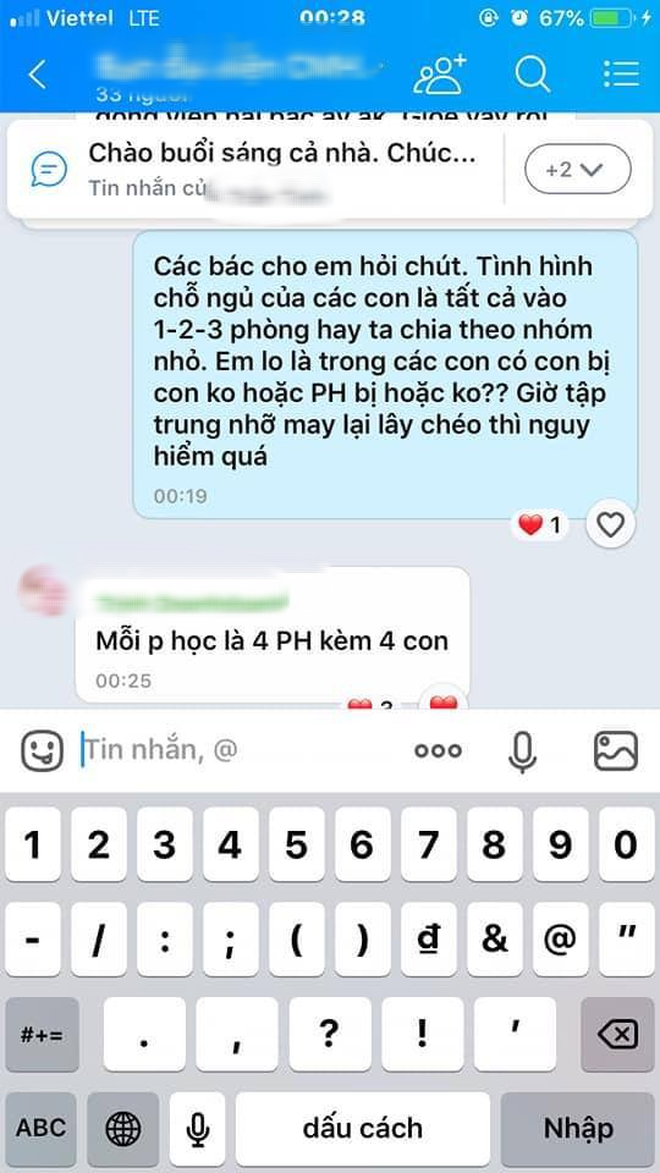Add members to the group
Viewport: 660px width, 1173px height.
[439, 73]
